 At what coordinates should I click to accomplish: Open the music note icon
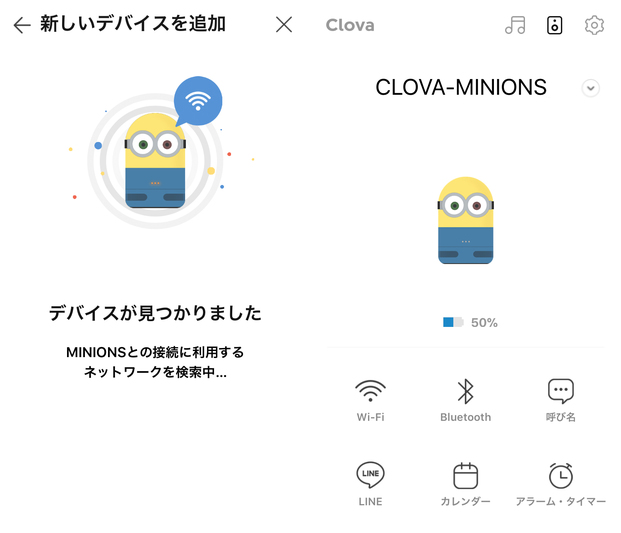point(515,25)
